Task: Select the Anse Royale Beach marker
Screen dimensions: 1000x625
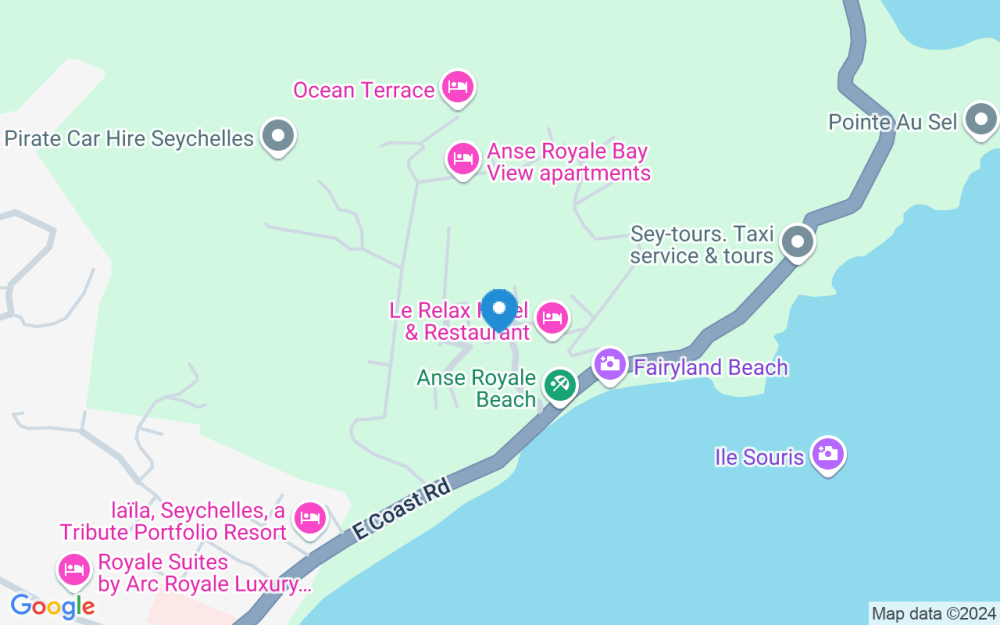Action: [559, 384]
